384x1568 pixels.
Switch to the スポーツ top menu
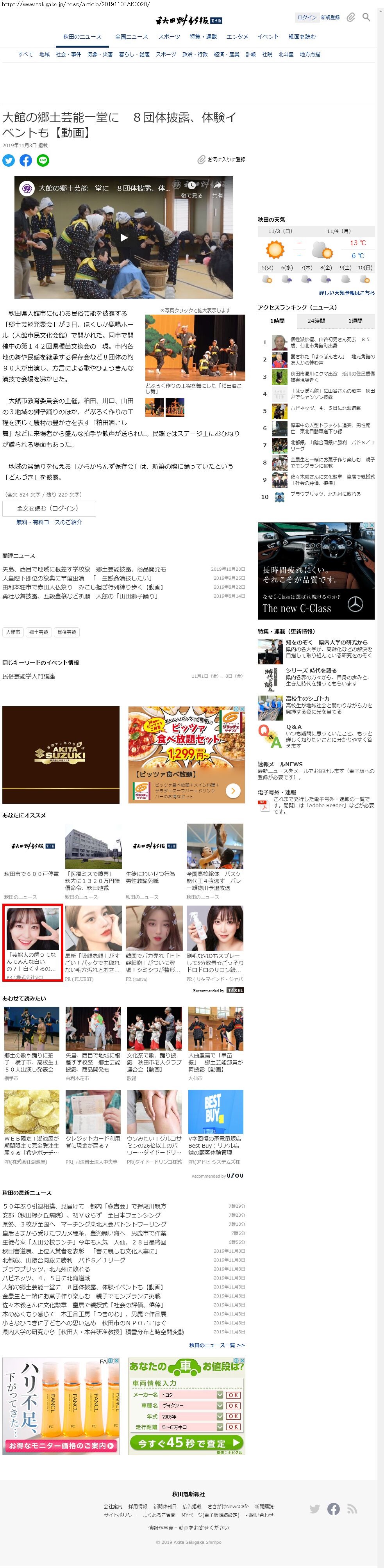pyautogui.click(x=169, y=37)
